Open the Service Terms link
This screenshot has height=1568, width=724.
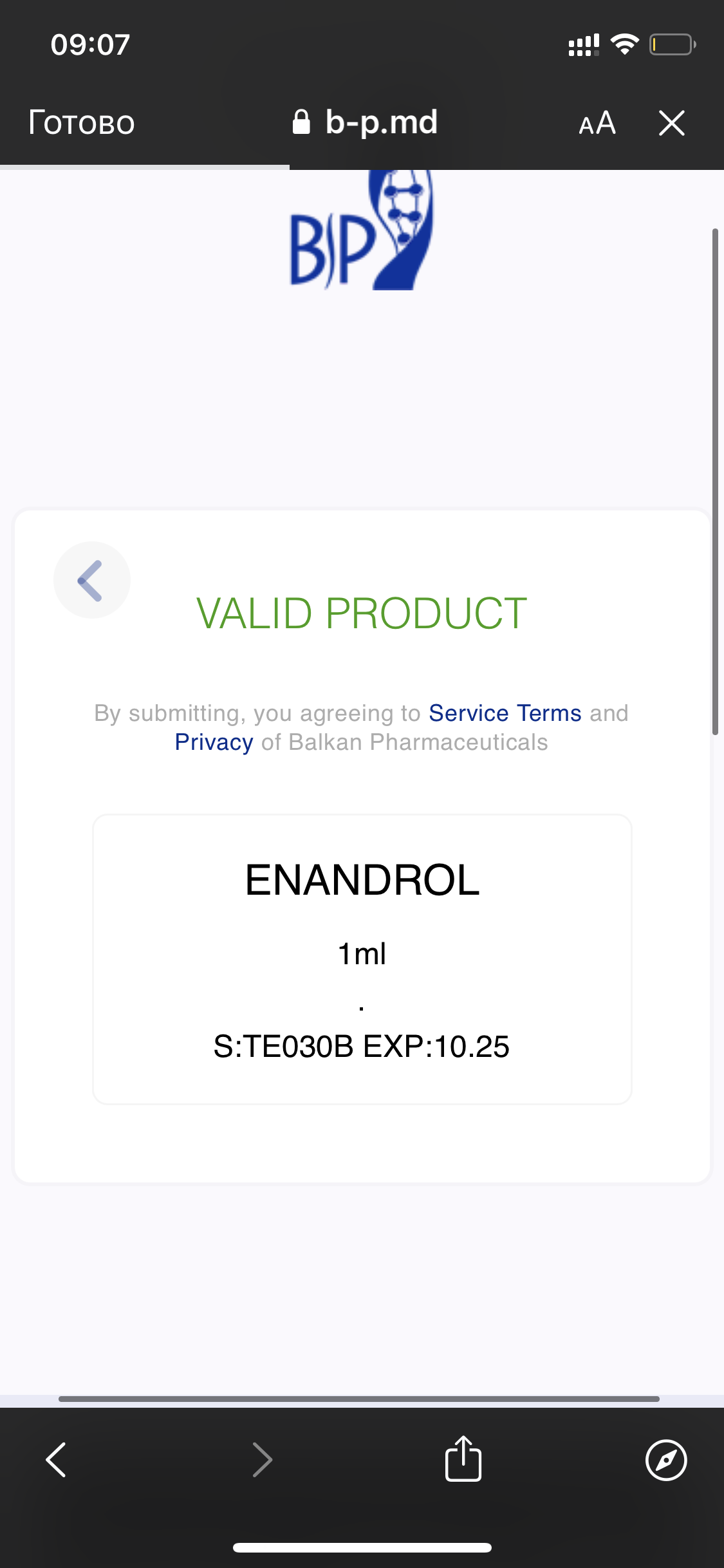tap(505, 713)
